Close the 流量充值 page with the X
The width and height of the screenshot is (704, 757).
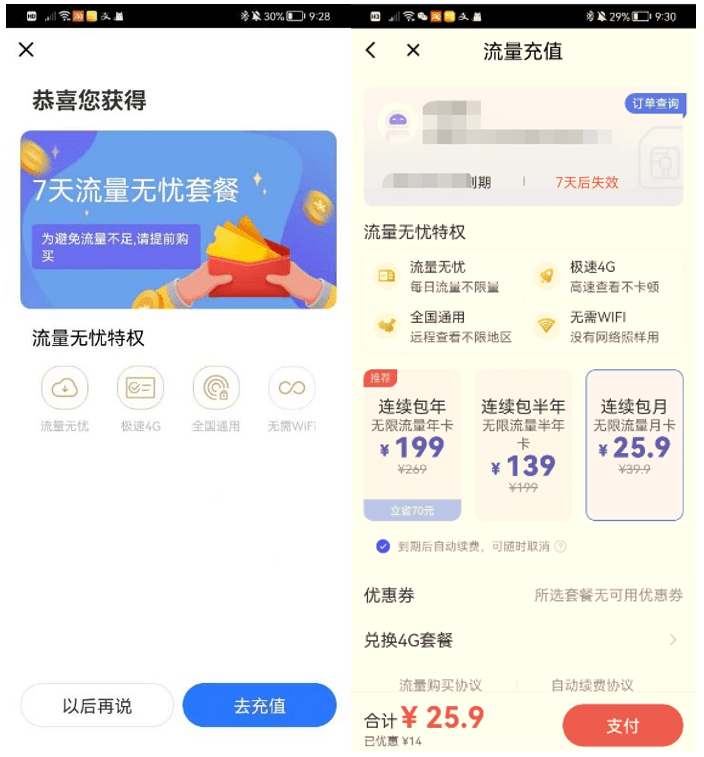tap(413, 50)
